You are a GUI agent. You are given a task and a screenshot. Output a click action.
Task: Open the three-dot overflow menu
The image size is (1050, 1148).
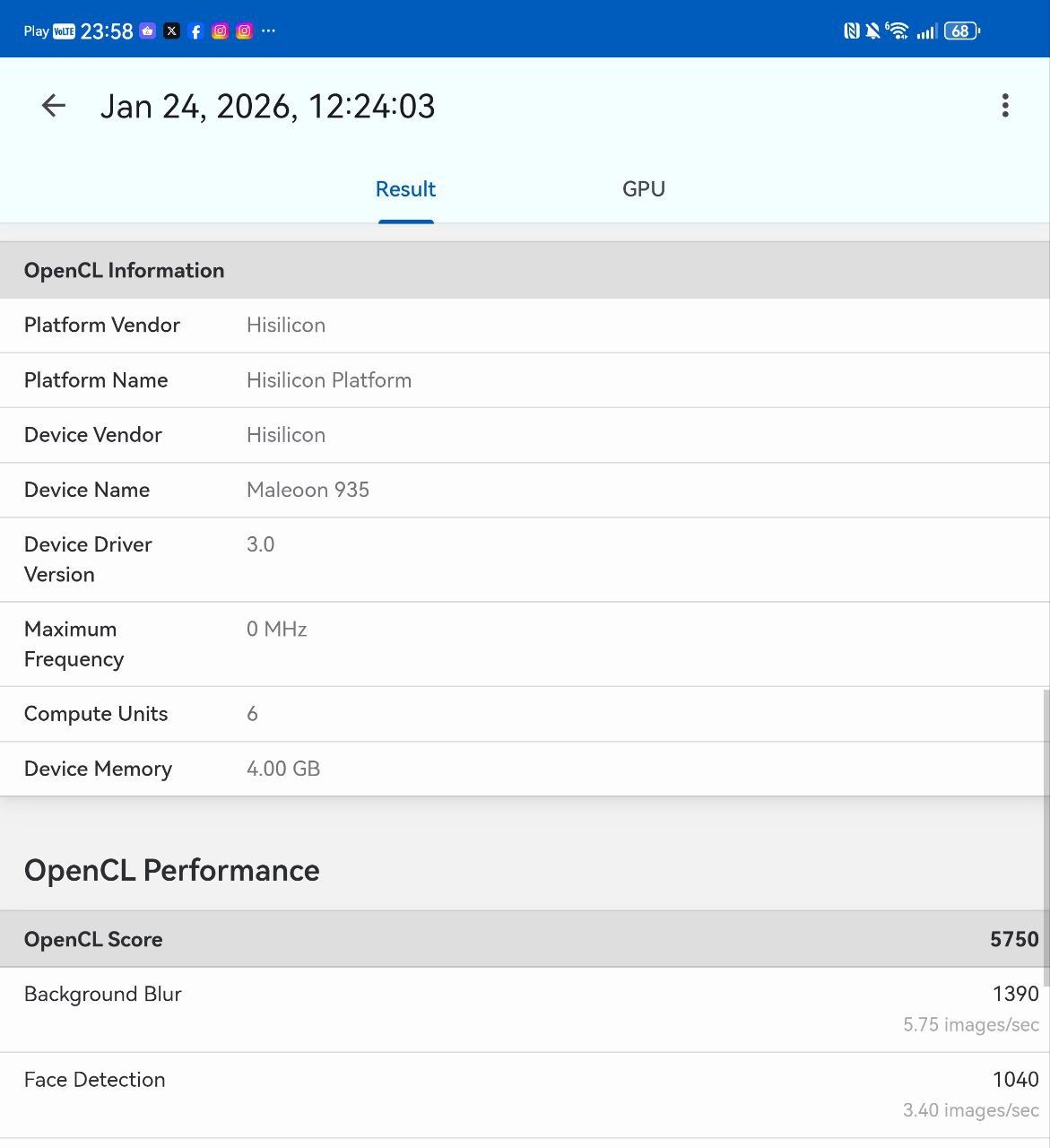[x=1004, y=106]
